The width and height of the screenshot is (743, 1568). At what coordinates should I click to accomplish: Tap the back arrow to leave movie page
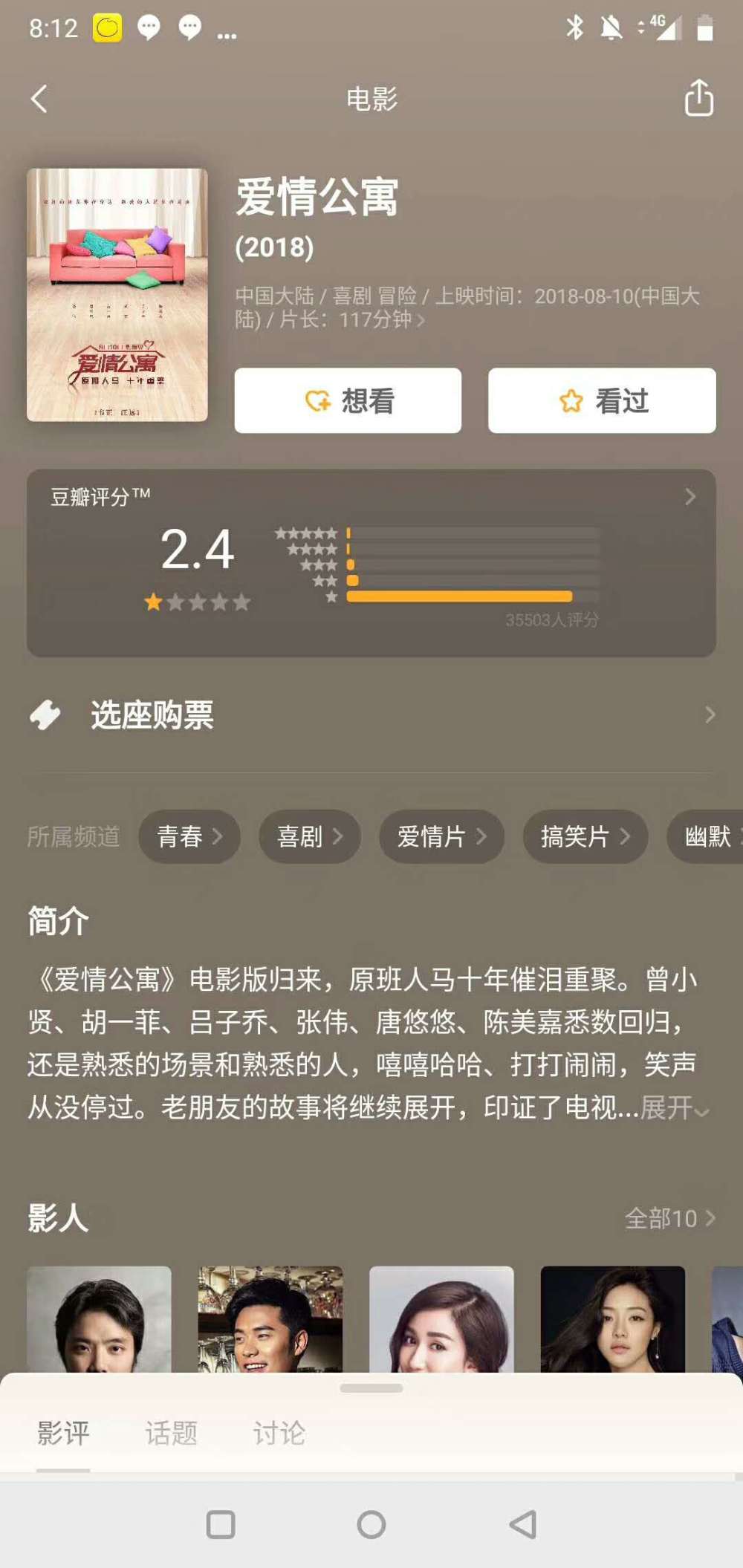pyautogui.click(x=39, y=99)
